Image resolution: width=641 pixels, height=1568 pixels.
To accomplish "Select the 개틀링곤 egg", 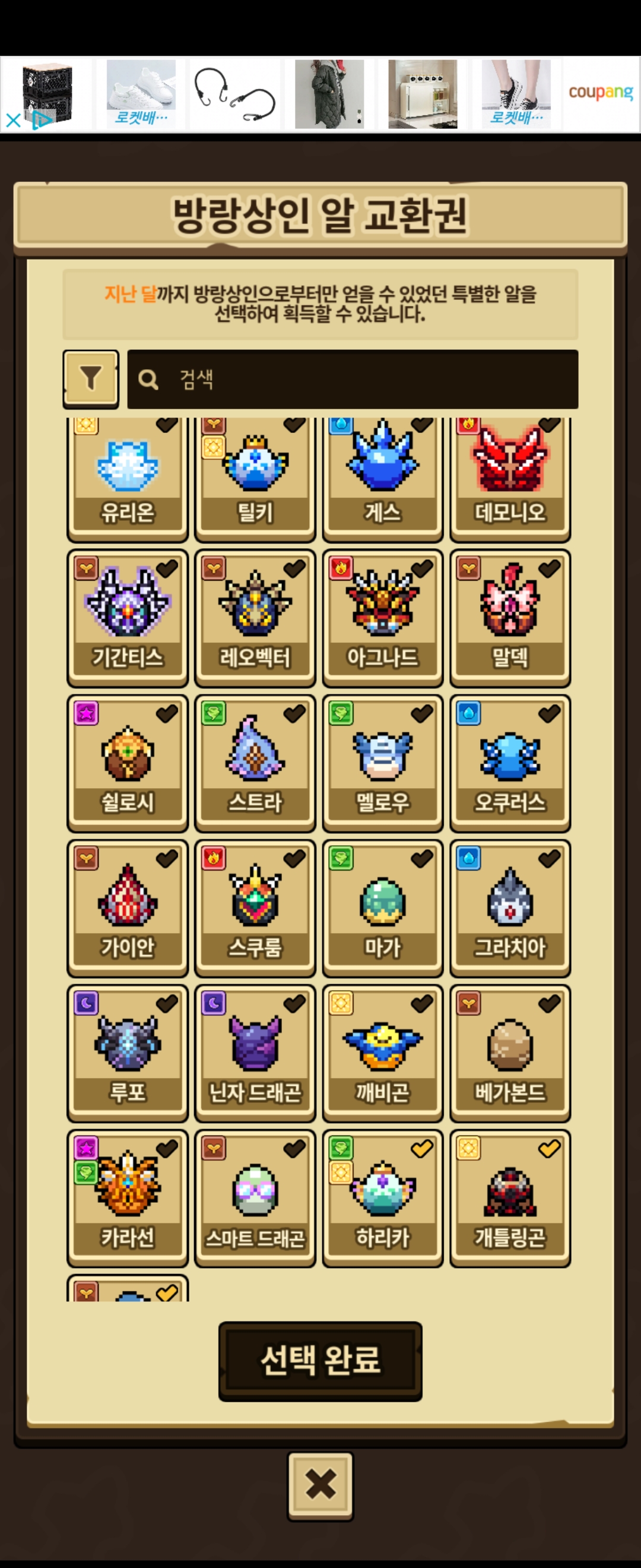I will point(510,1199).
